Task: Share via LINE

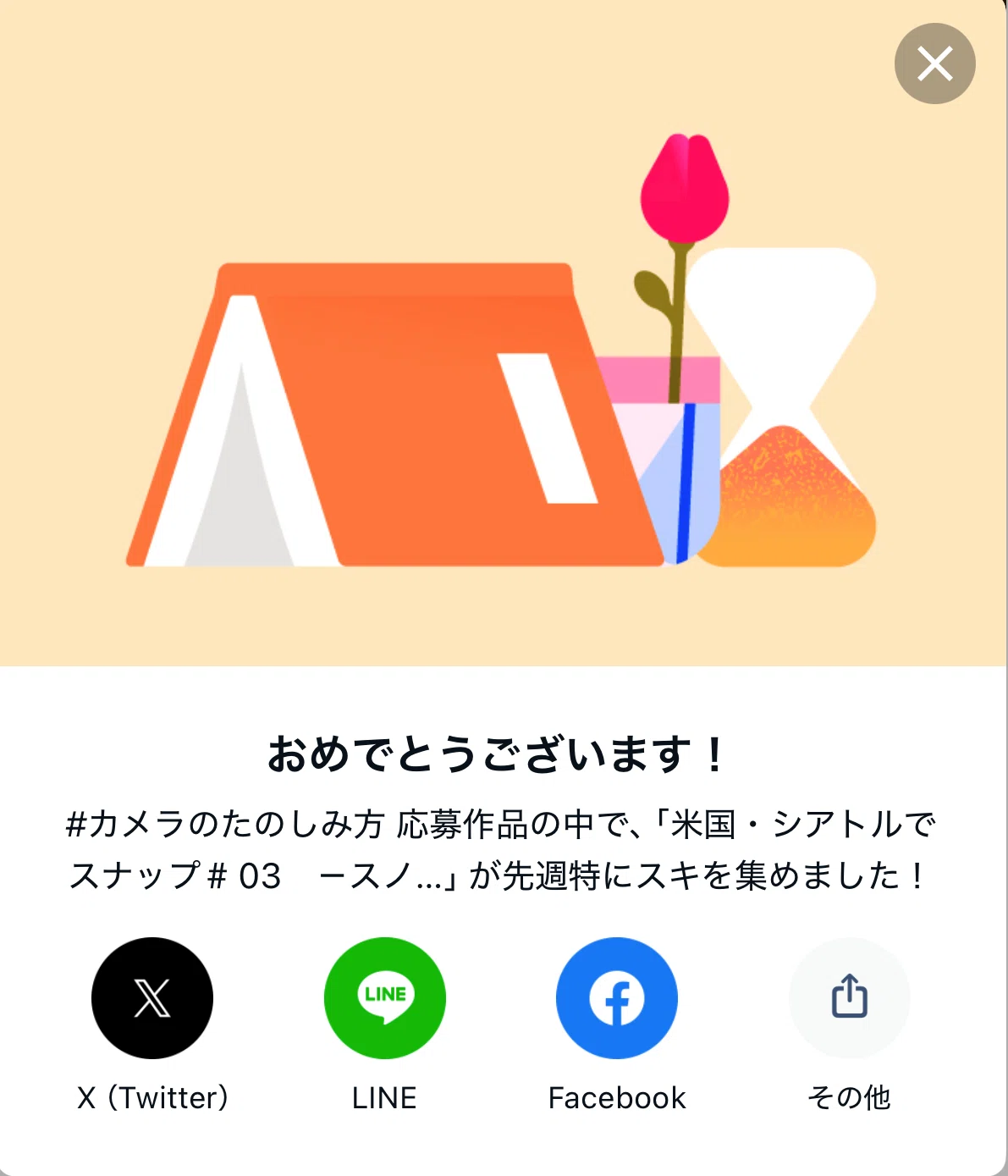Action: pyautogui.click(x=385, y=998)
